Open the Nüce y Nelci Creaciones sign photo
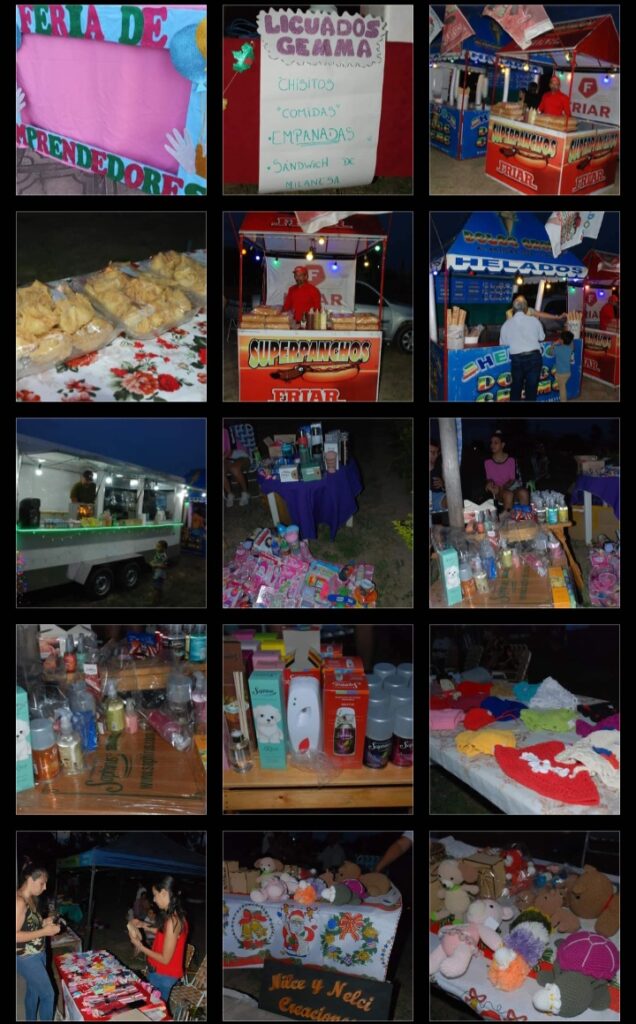The width and height of the screenshot is (636, 1024). [317, 925]
